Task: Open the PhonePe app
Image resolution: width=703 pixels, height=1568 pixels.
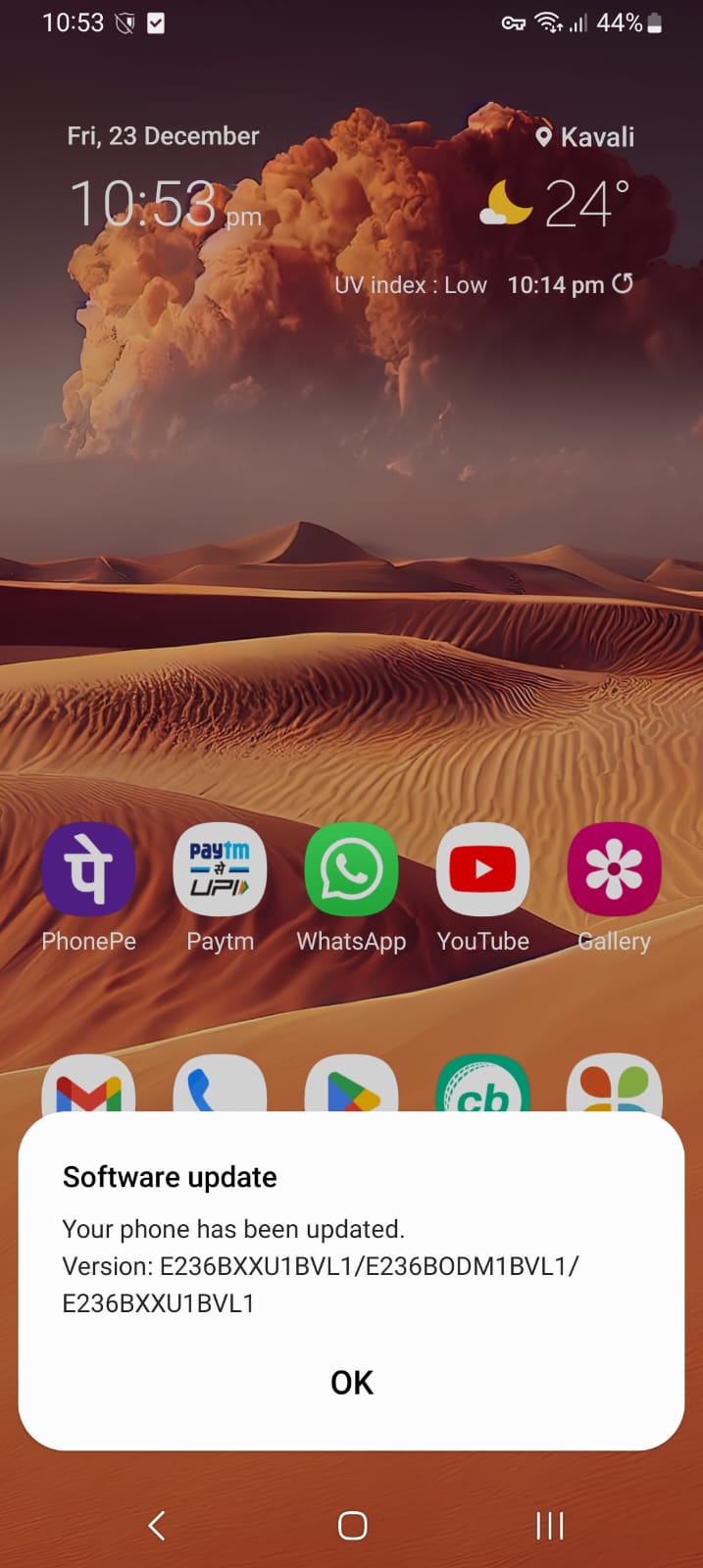Action: (x=88, y=870)
